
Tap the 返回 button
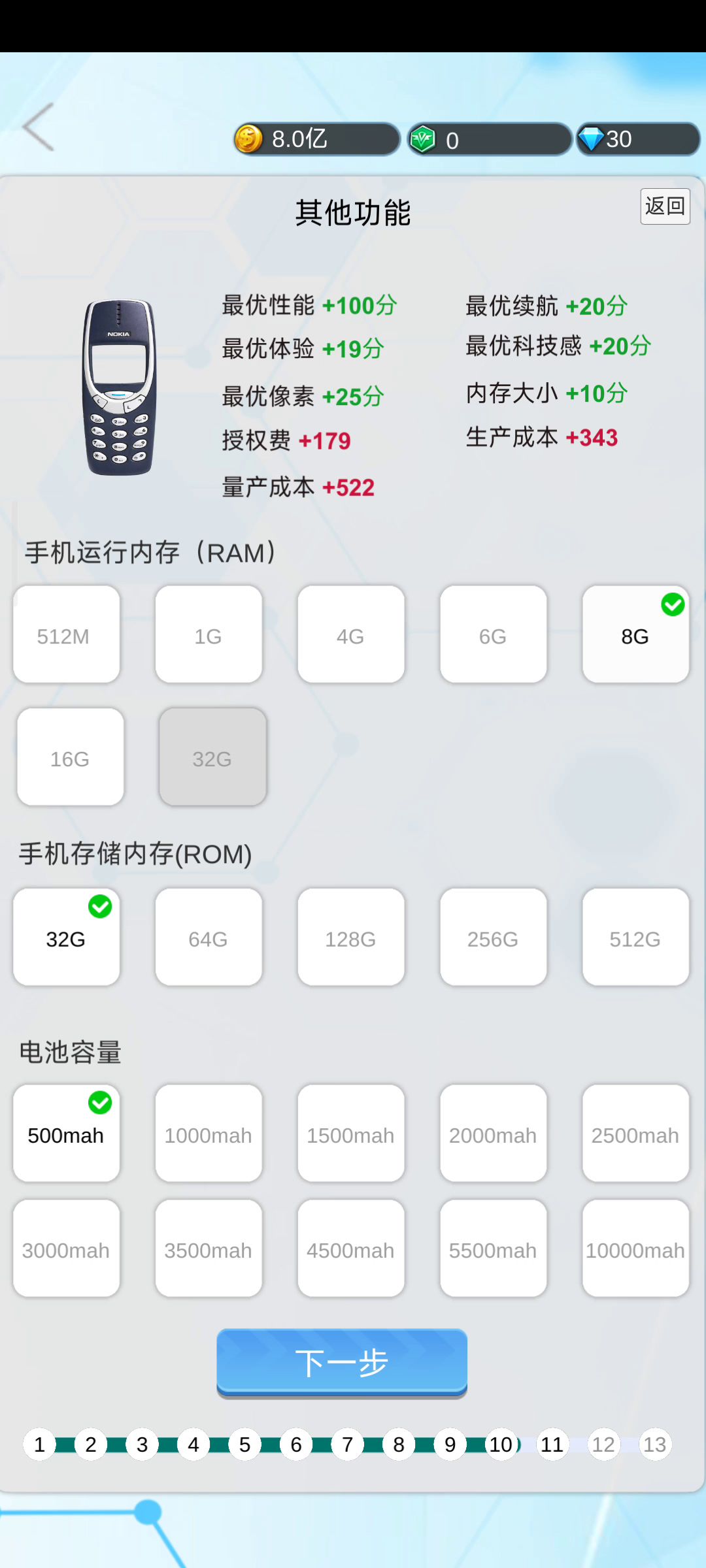pos(665,206)
